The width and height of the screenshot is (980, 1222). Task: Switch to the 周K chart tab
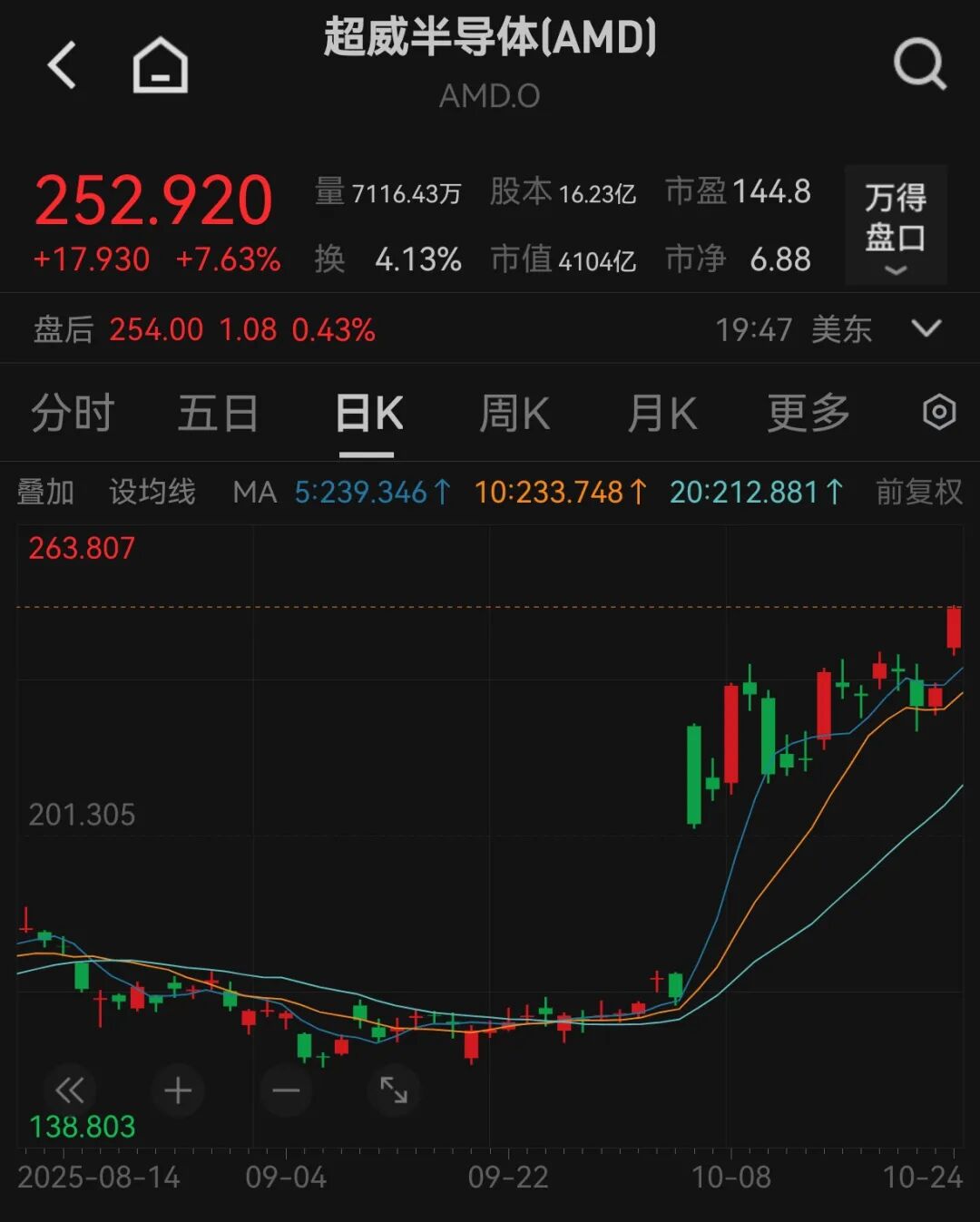pyautogui.click(x=514, y=415)
